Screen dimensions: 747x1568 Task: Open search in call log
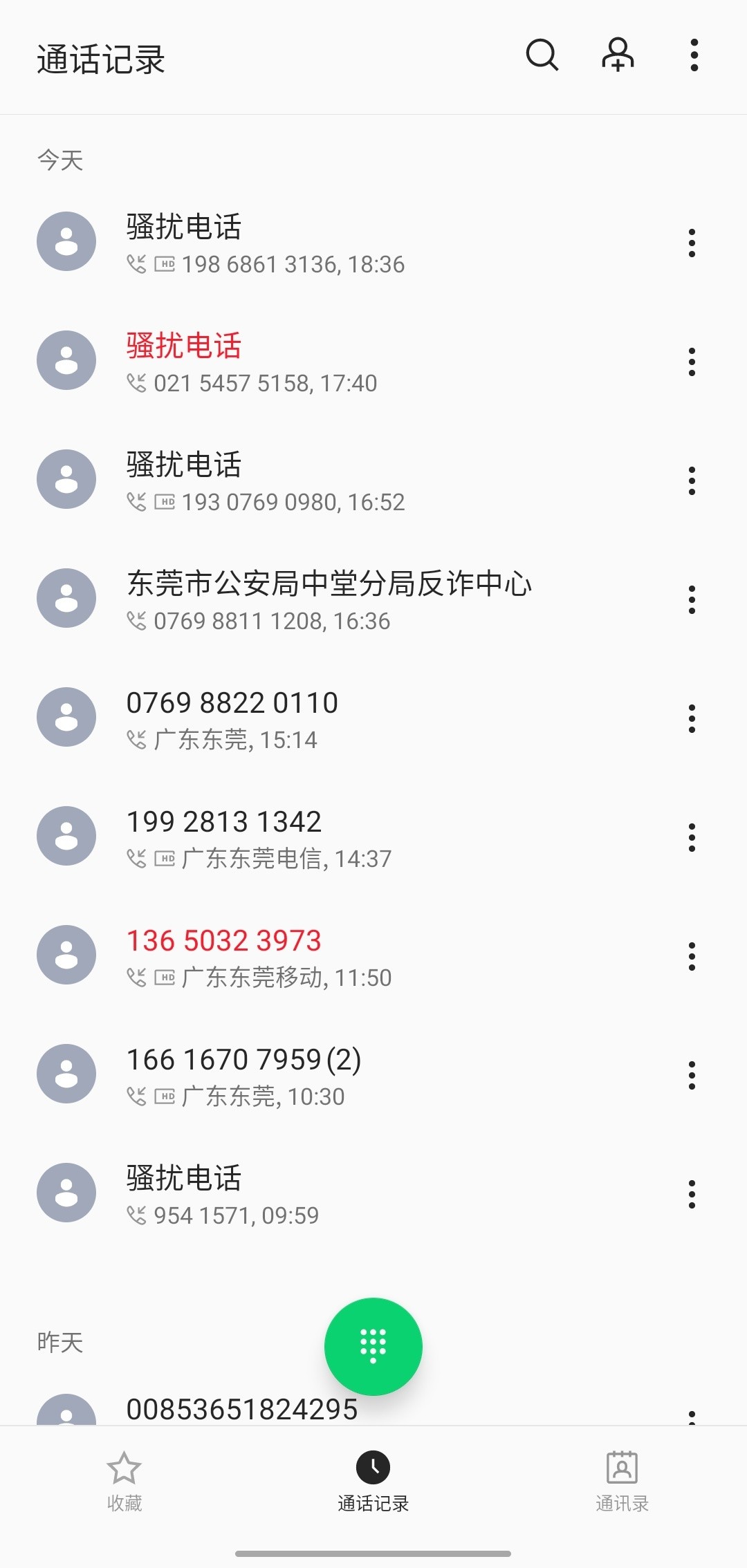542,55
